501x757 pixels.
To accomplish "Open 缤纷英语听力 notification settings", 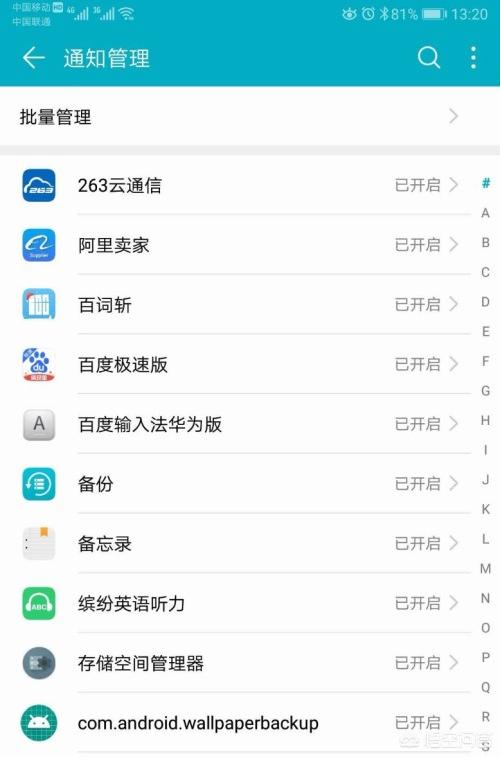I will pos(236,603).
